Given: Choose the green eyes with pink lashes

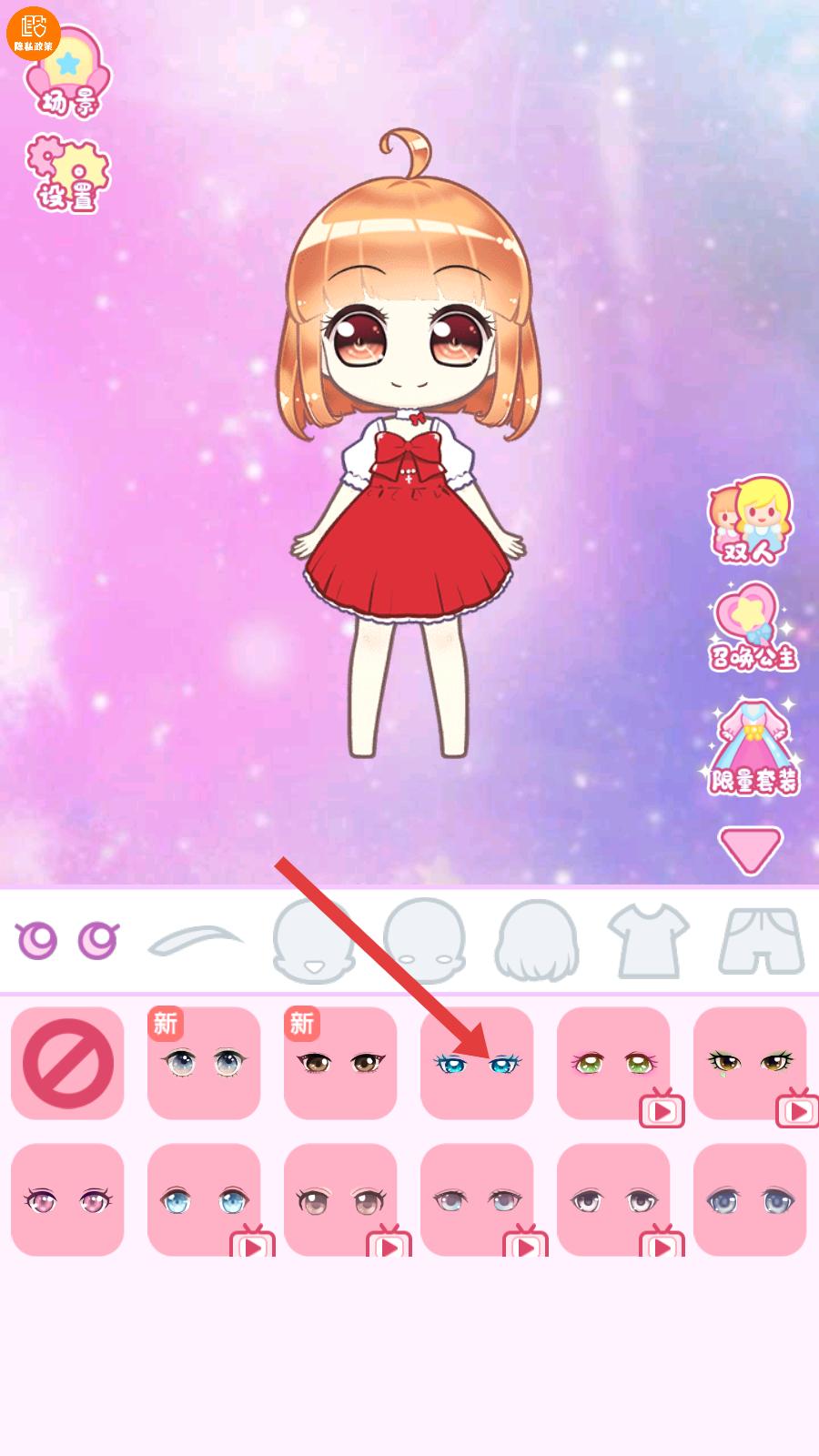Looking at the screenshot, I should [x=613, y=1063].
